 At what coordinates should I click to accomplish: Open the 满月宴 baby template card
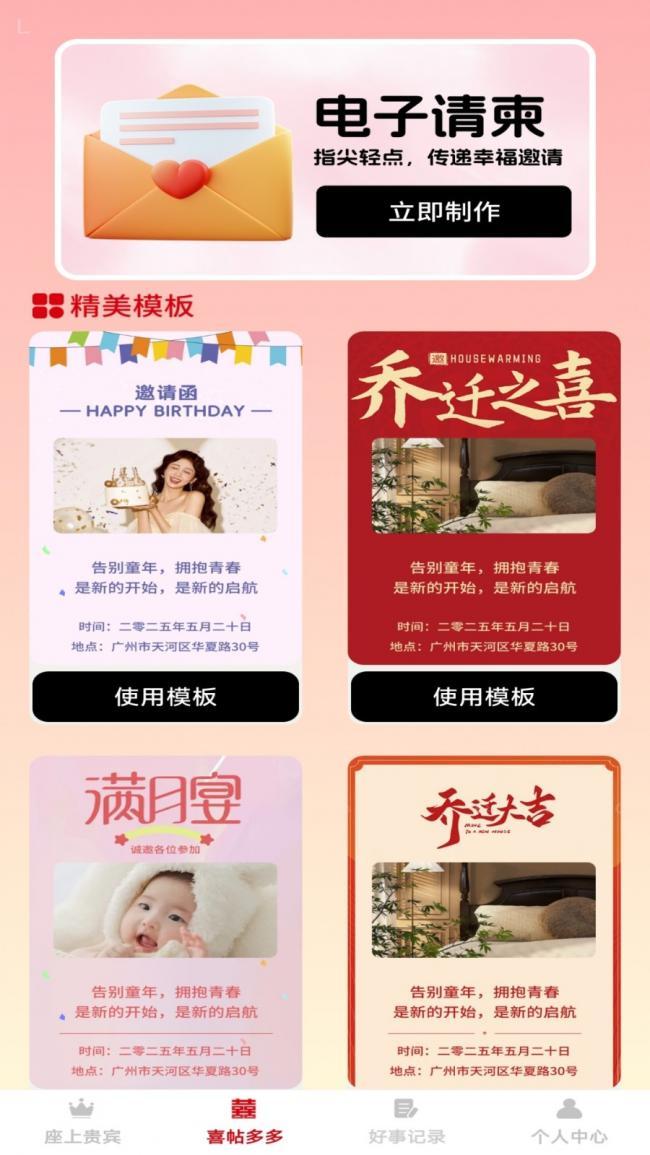coord(165,920)
